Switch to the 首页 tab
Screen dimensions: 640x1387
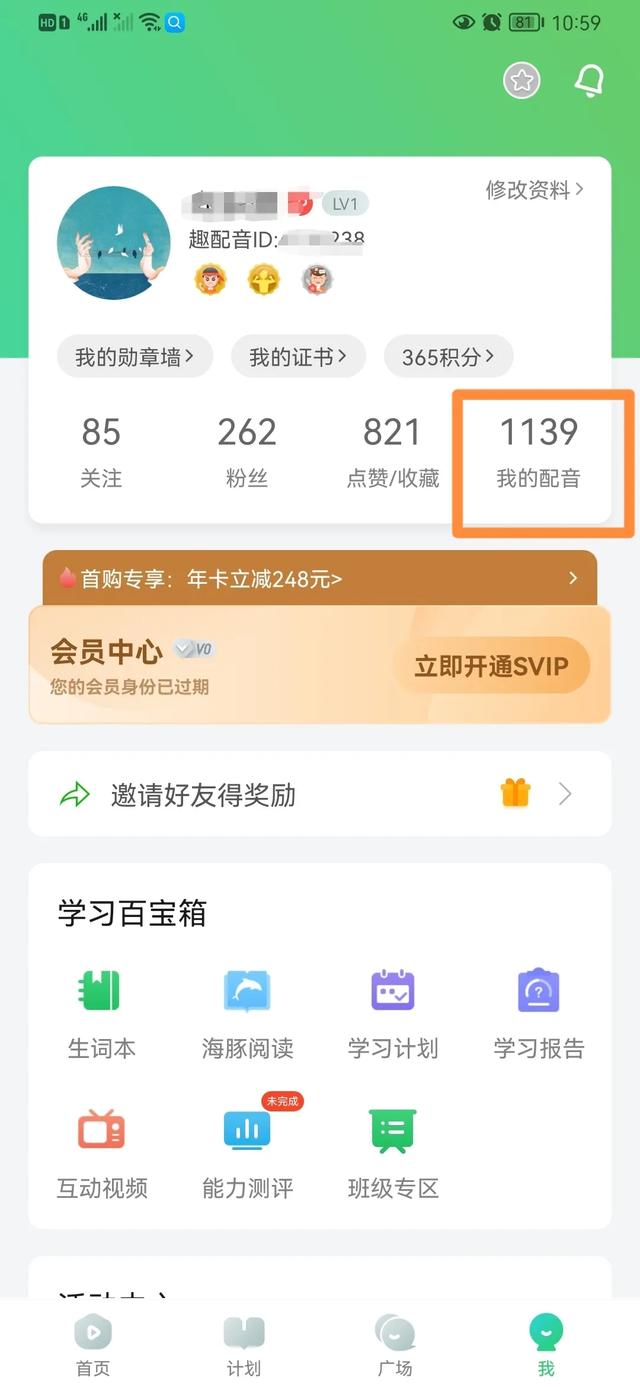click(x=93, y=1346)
